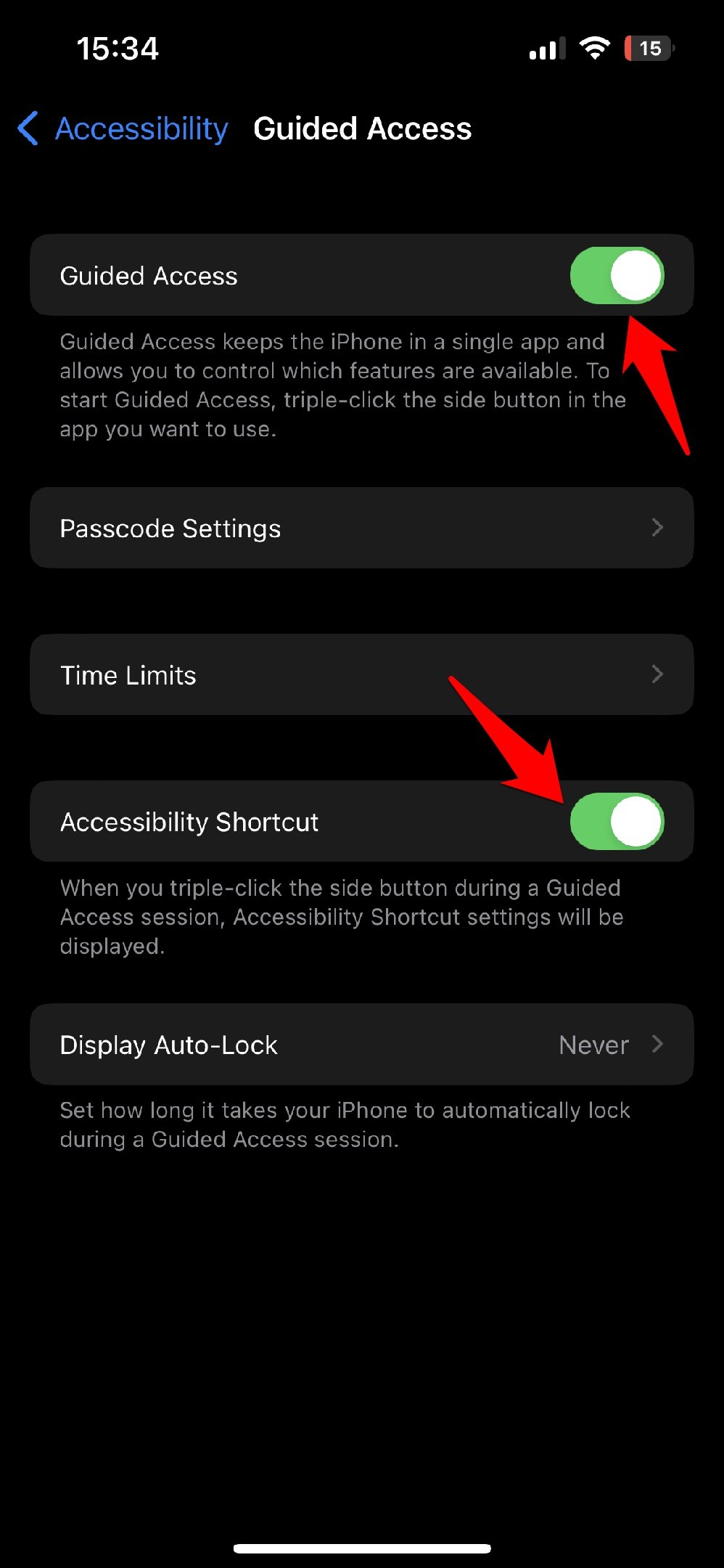Screen dimensions: 724x1568
Task: Tap the clock showing 15:34
Action: (x=118, y=49)
